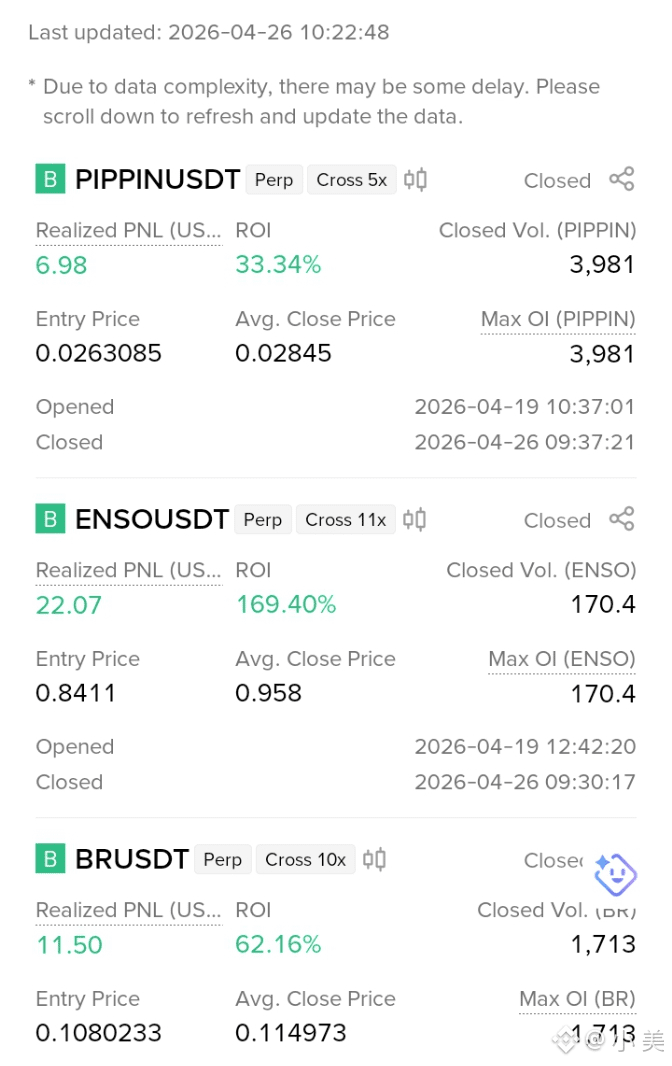Show Realized PNL explanation for PIPPINUSDT
Screen dimensions: 672x1066
[x=129, y=230]
